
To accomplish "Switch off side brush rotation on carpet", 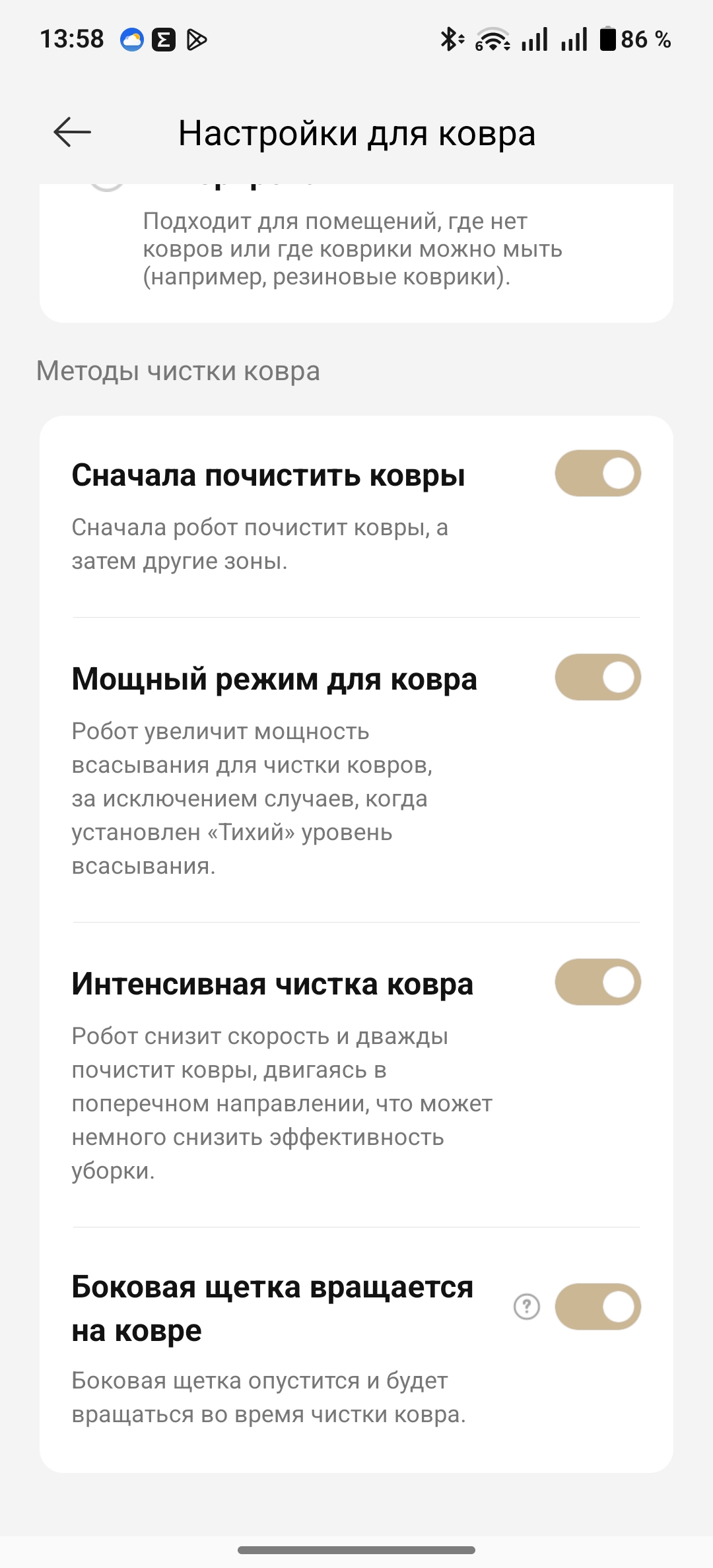I will [x=597, y=1307].
